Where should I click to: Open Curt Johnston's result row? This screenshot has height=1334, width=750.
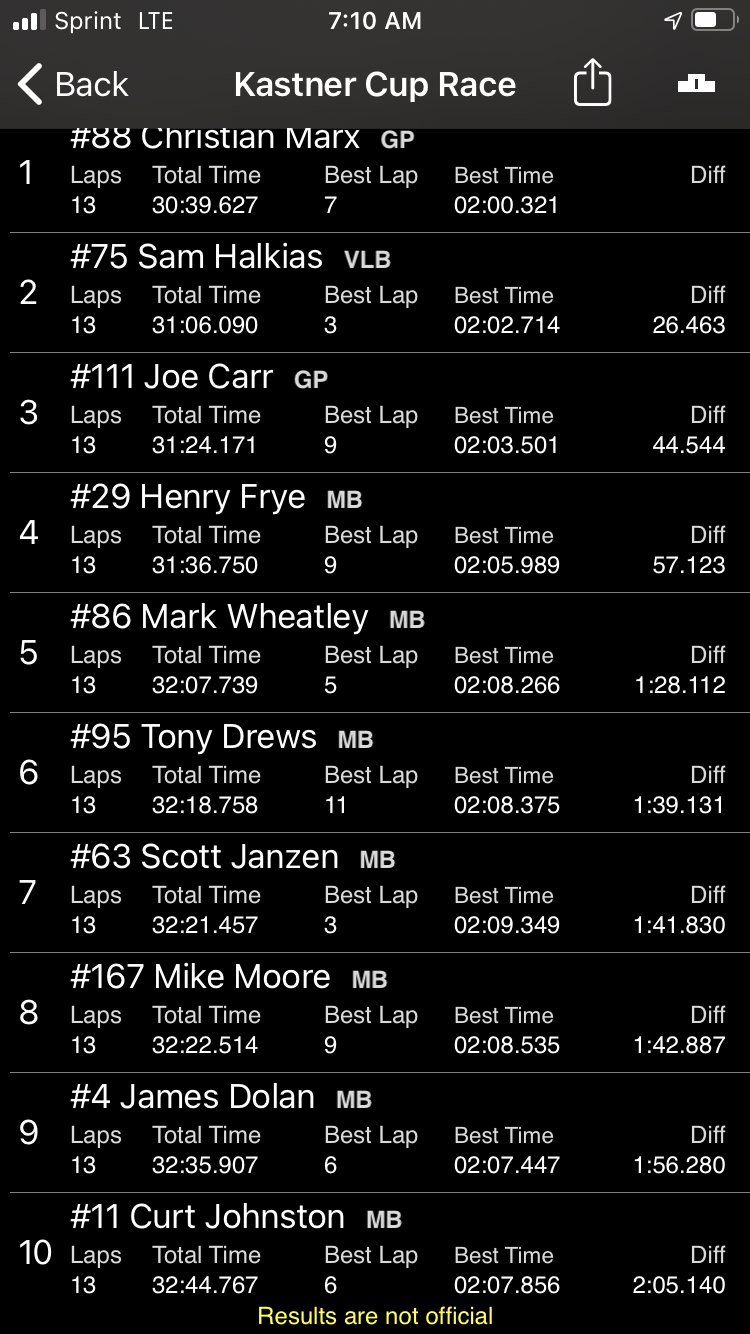375,1250
